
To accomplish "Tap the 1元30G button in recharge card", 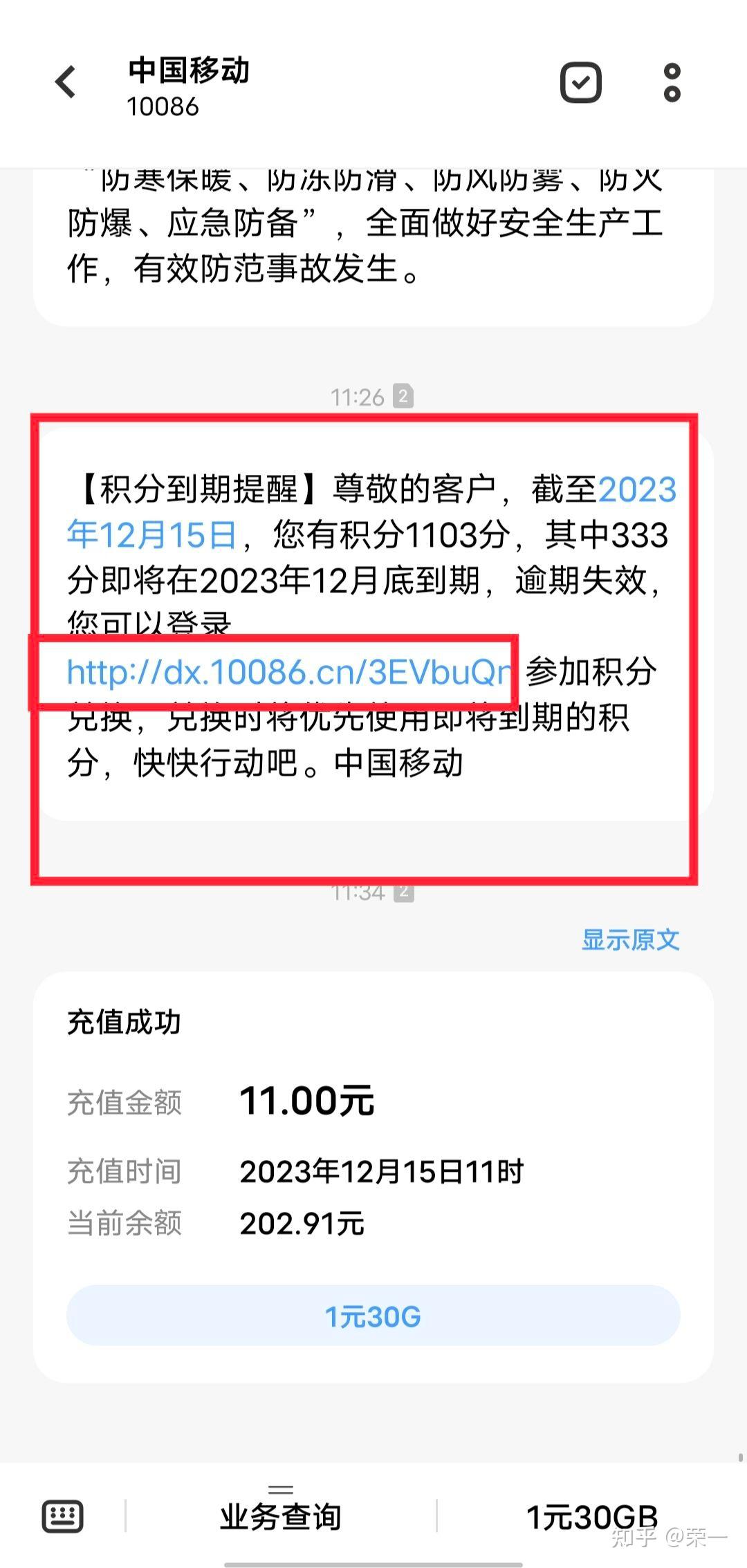I will [x=373, y=1316].
